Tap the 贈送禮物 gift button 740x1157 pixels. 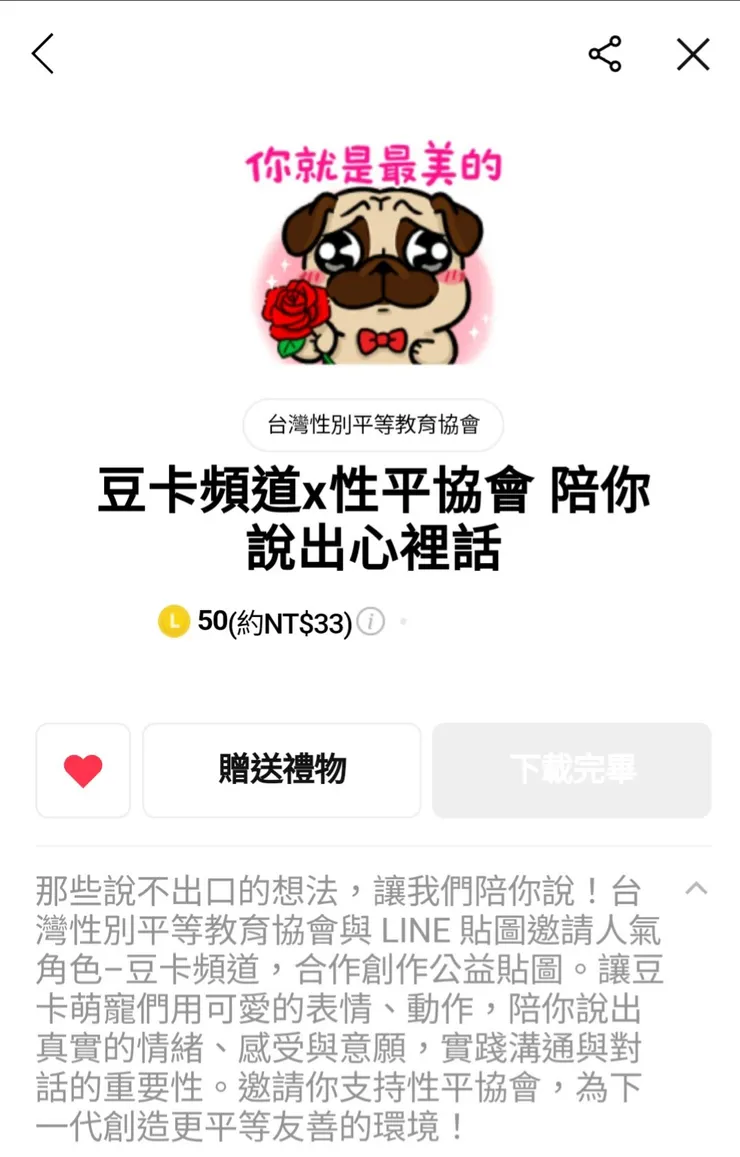281,770
